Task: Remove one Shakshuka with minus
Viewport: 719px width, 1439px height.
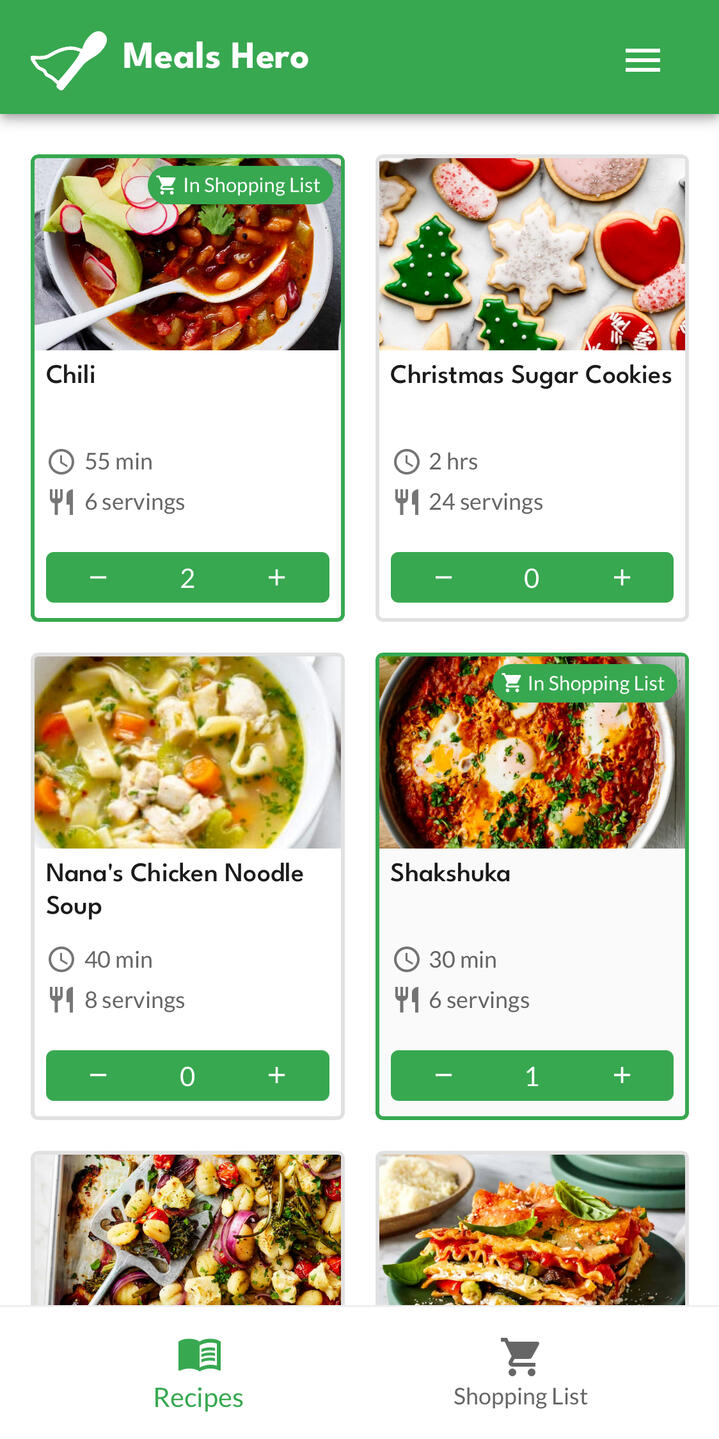Action: (443, 1076)
